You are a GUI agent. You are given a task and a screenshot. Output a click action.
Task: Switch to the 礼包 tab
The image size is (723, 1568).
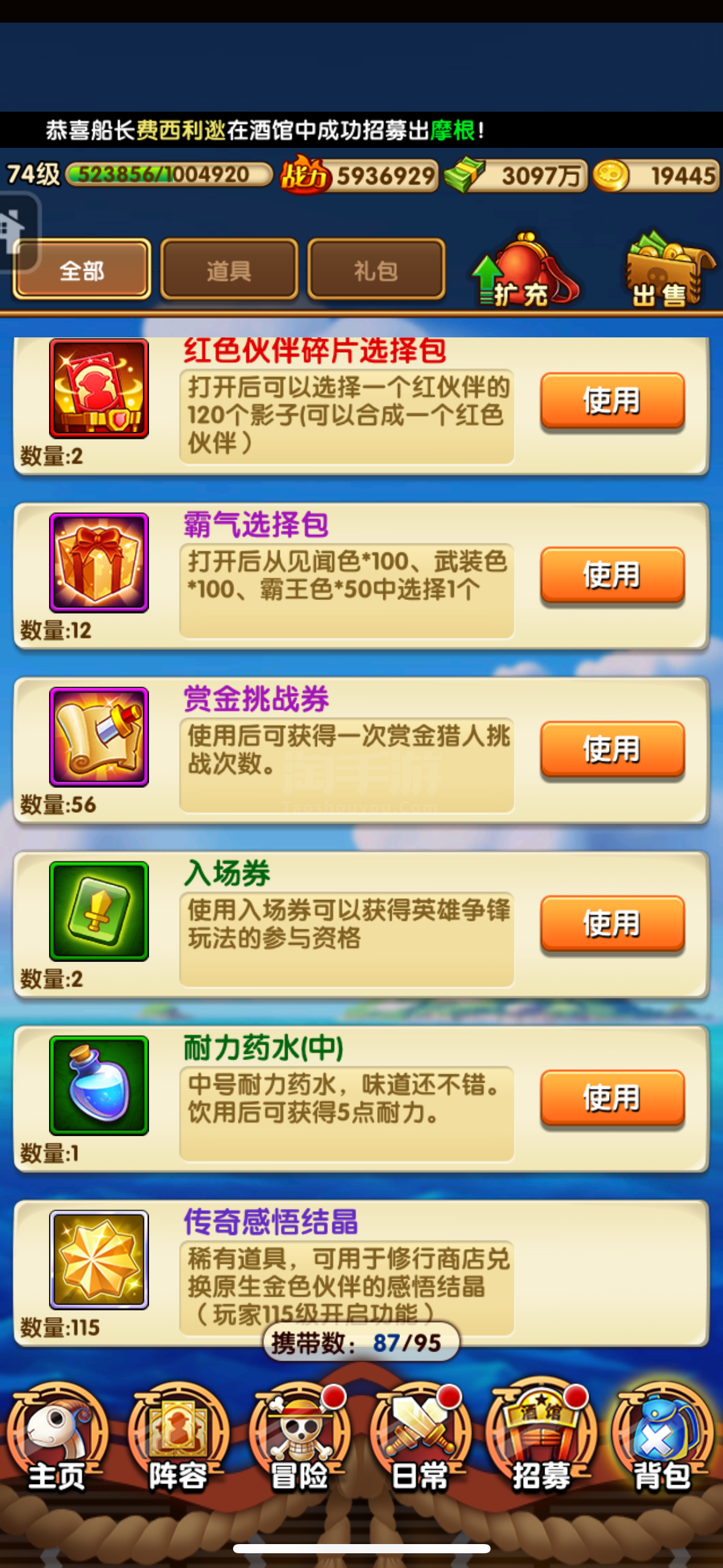(x=376, y=269)
